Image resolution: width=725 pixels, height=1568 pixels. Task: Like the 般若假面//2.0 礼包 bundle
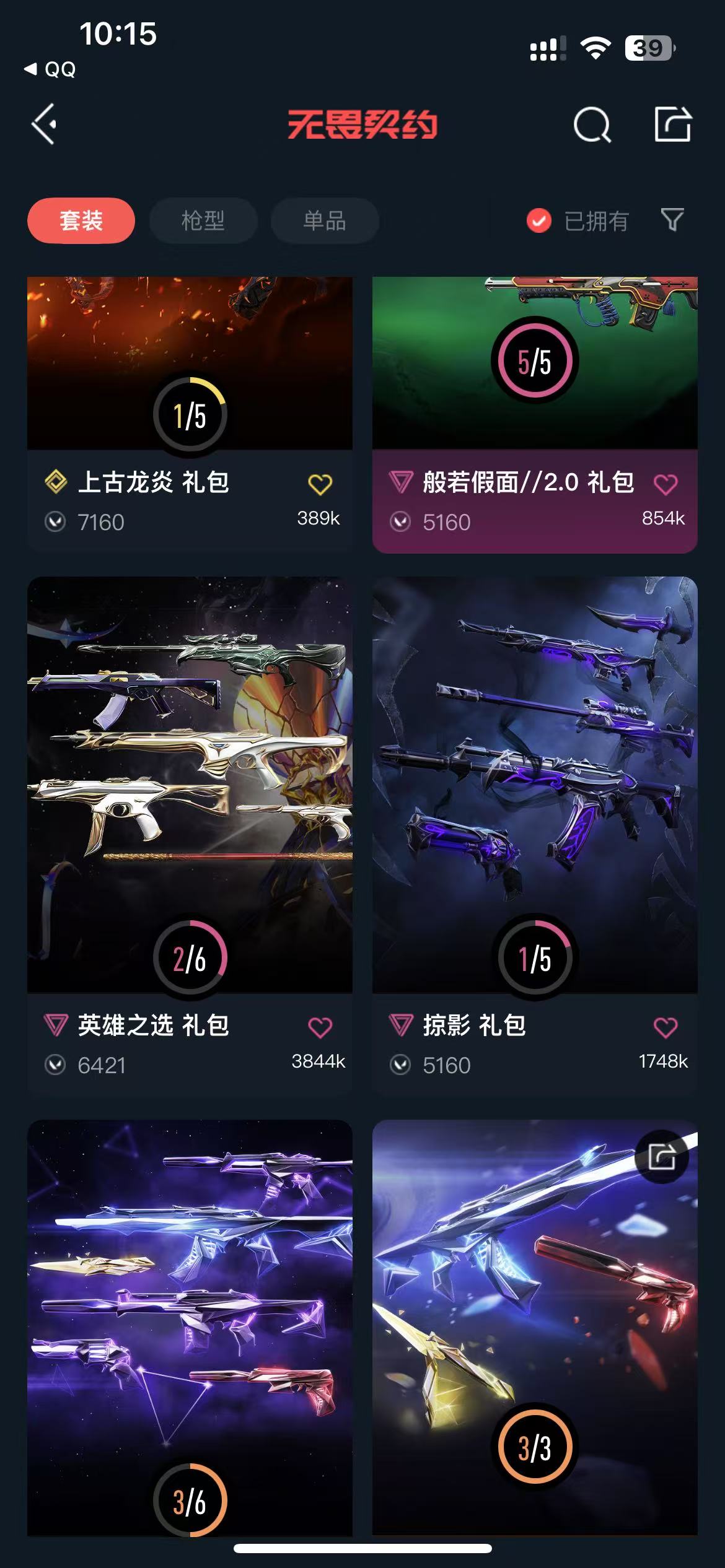(666, 484)
